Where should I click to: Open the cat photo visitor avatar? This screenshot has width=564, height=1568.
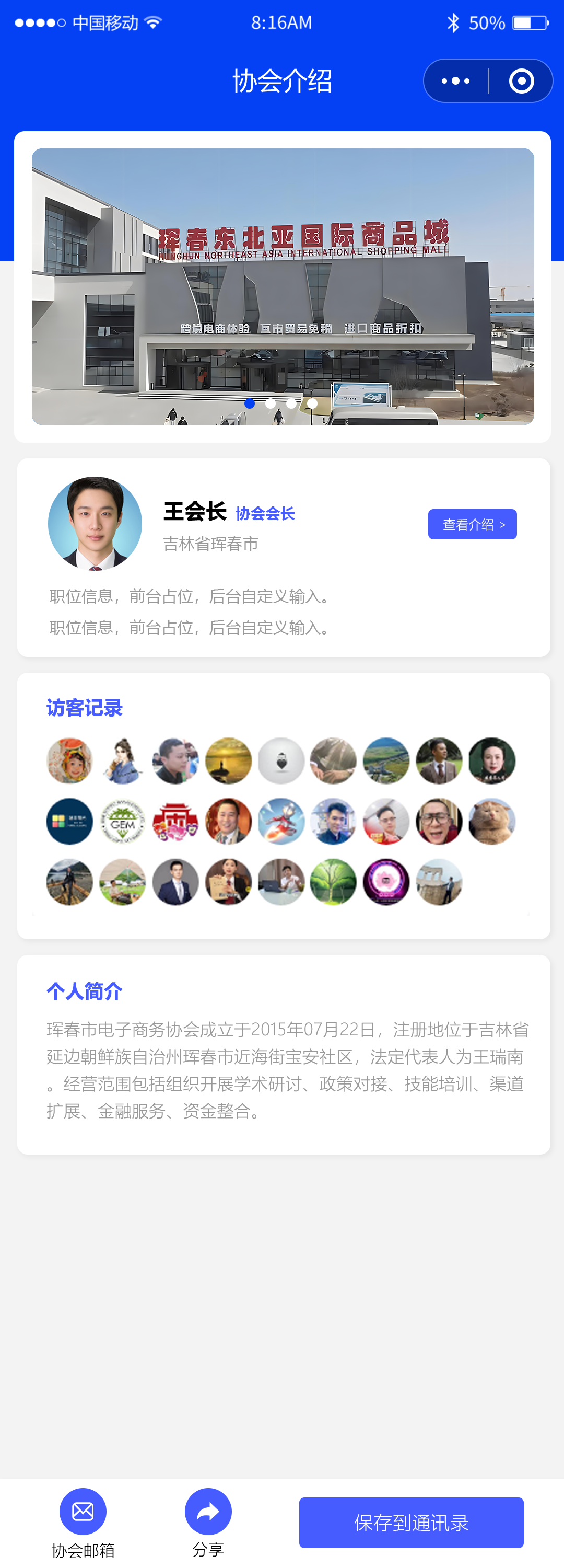(491, 822)
